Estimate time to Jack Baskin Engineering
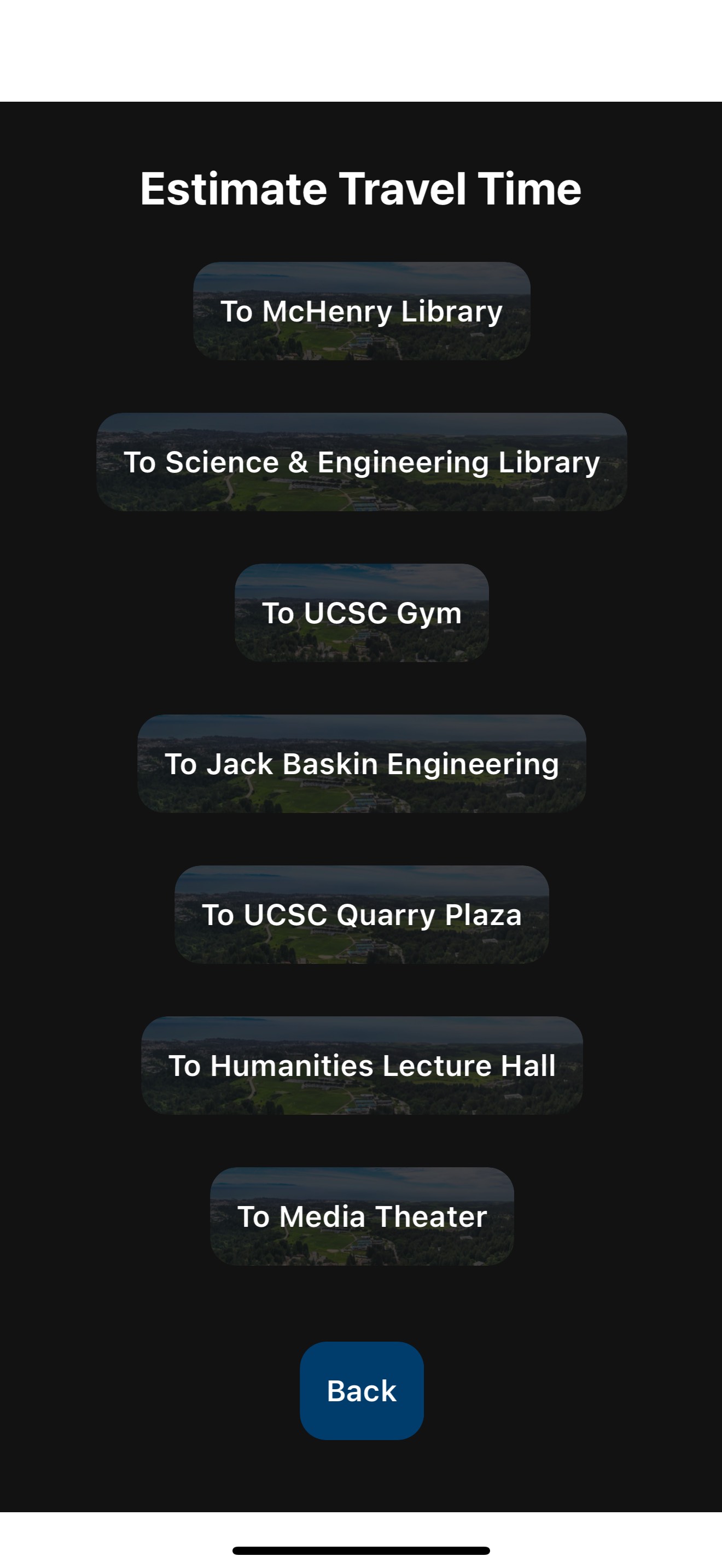 362,764
